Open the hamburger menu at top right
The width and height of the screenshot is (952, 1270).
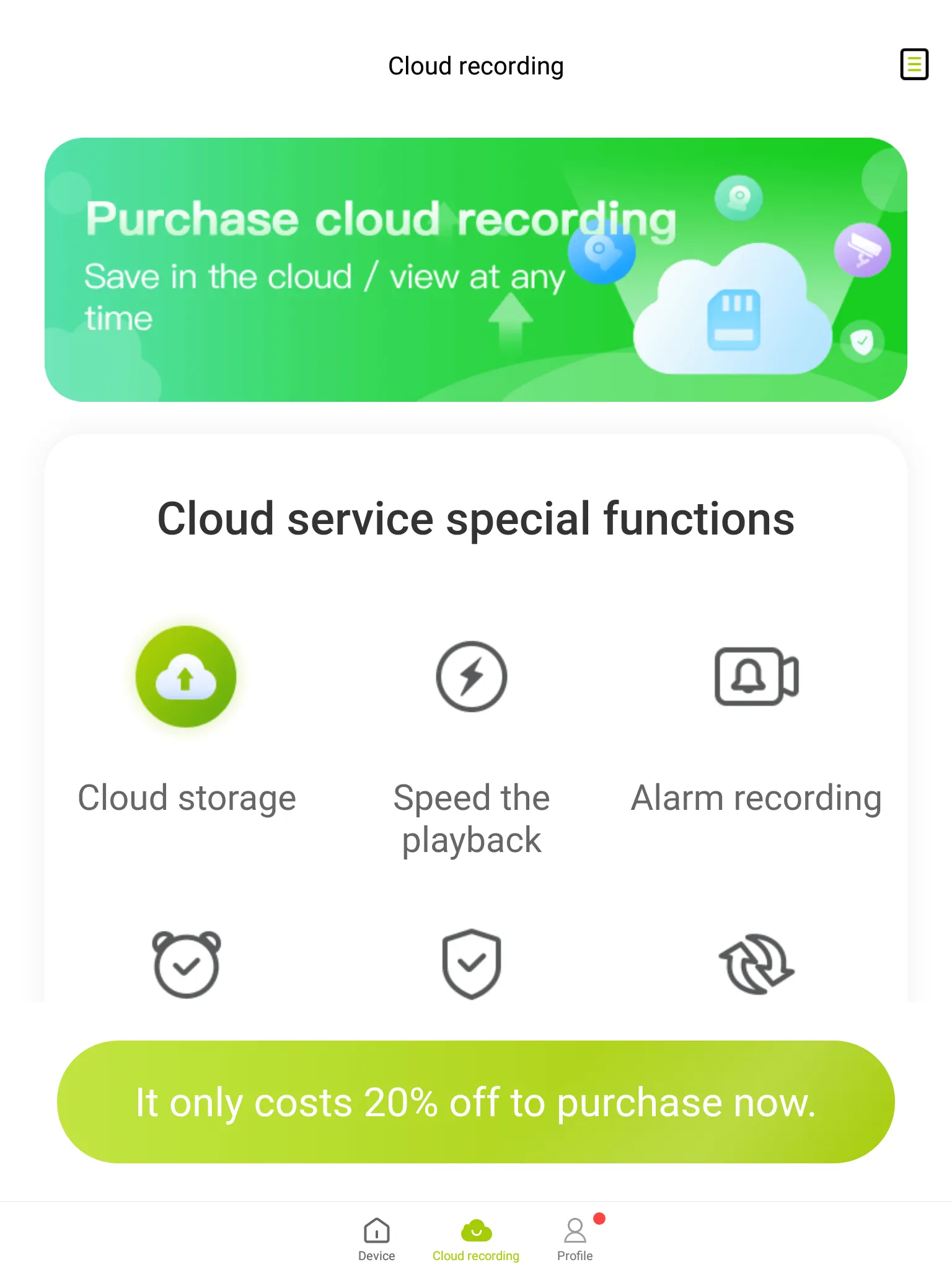point(914,64)
